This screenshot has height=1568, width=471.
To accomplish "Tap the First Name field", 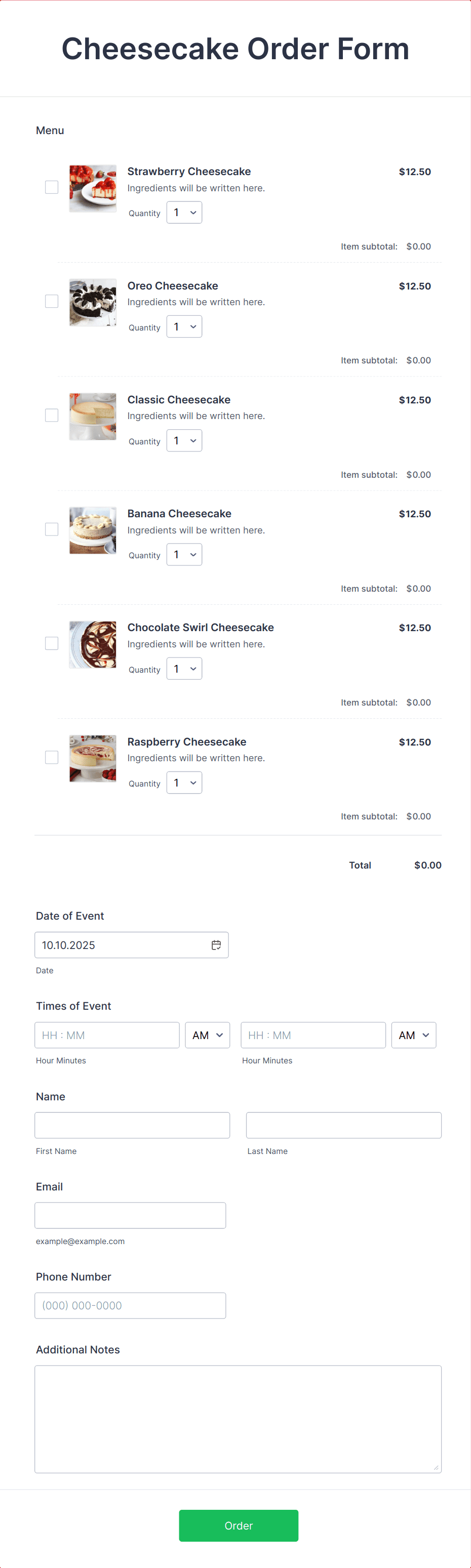I will 132,1126.
